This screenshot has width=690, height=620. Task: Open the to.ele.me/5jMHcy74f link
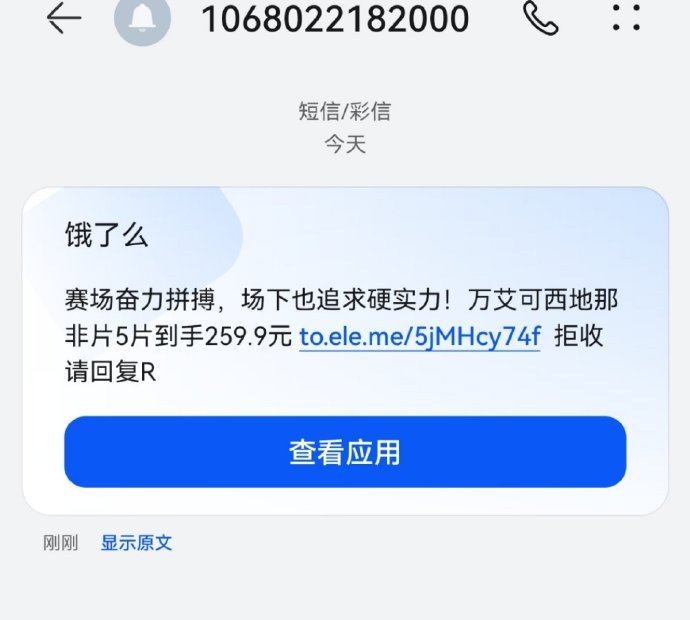tap(420, 337)
